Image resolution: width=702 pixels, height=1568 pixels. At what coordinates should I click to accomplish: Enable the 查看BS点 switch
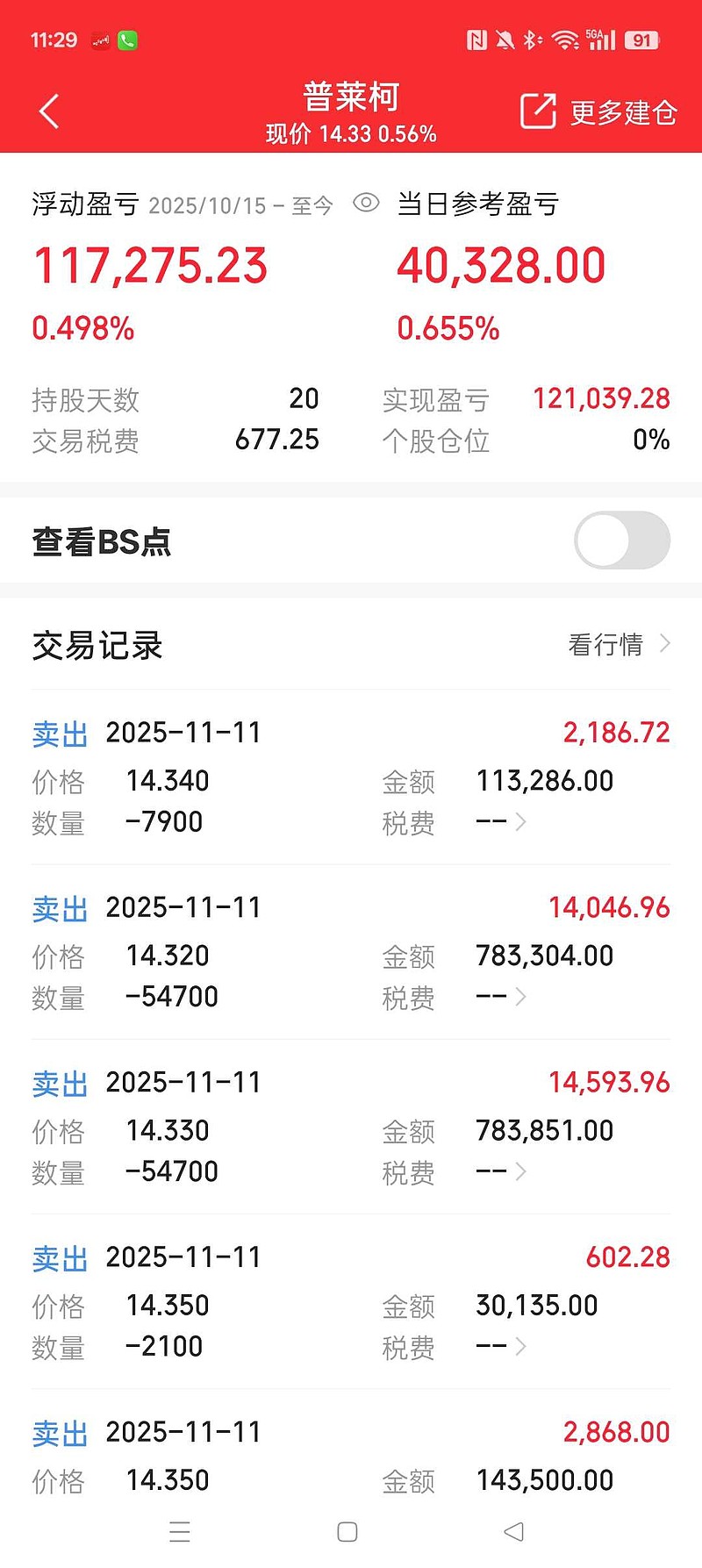click(x=621, y=541)
